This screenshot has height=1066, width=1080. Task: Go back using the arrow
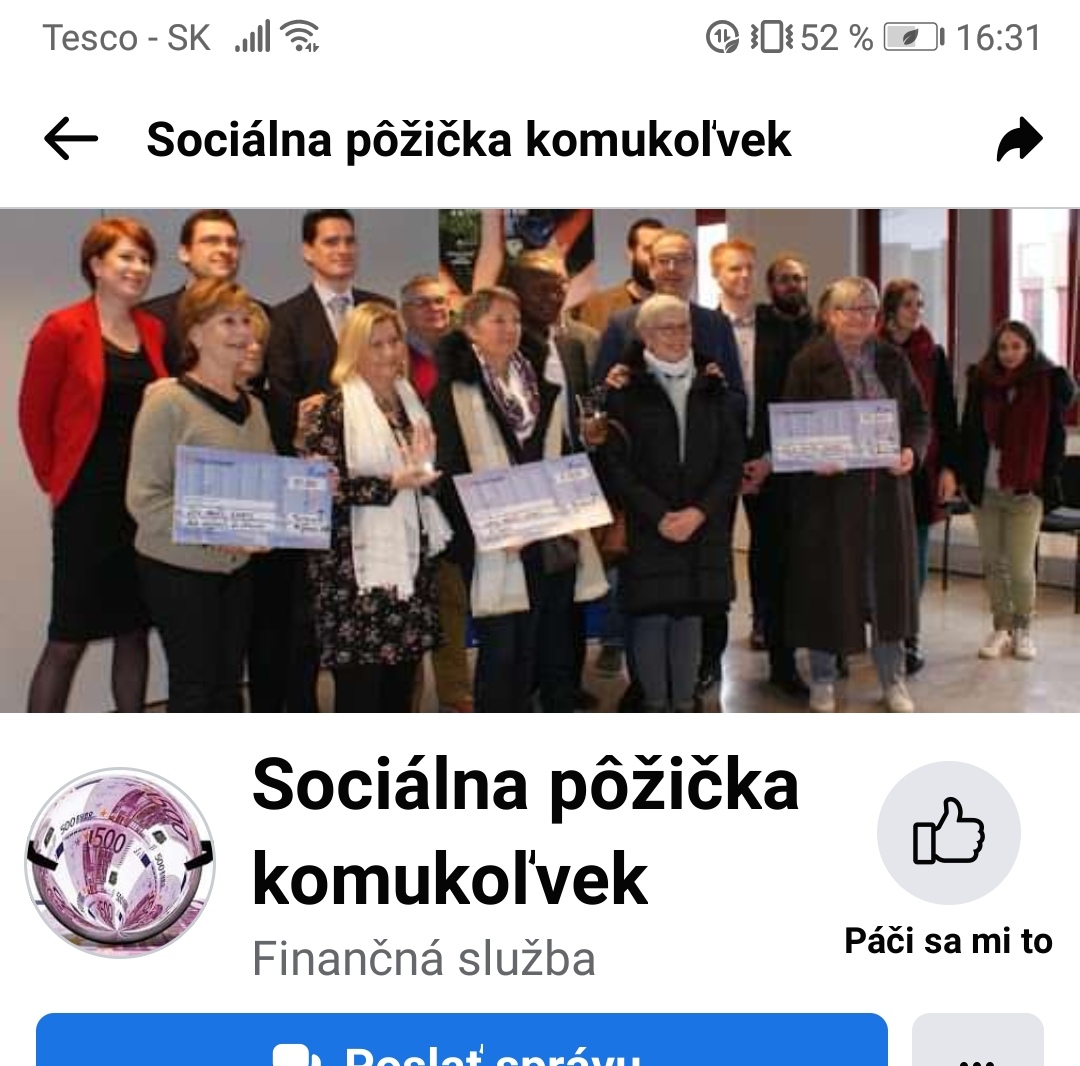[x=71, y=140]
